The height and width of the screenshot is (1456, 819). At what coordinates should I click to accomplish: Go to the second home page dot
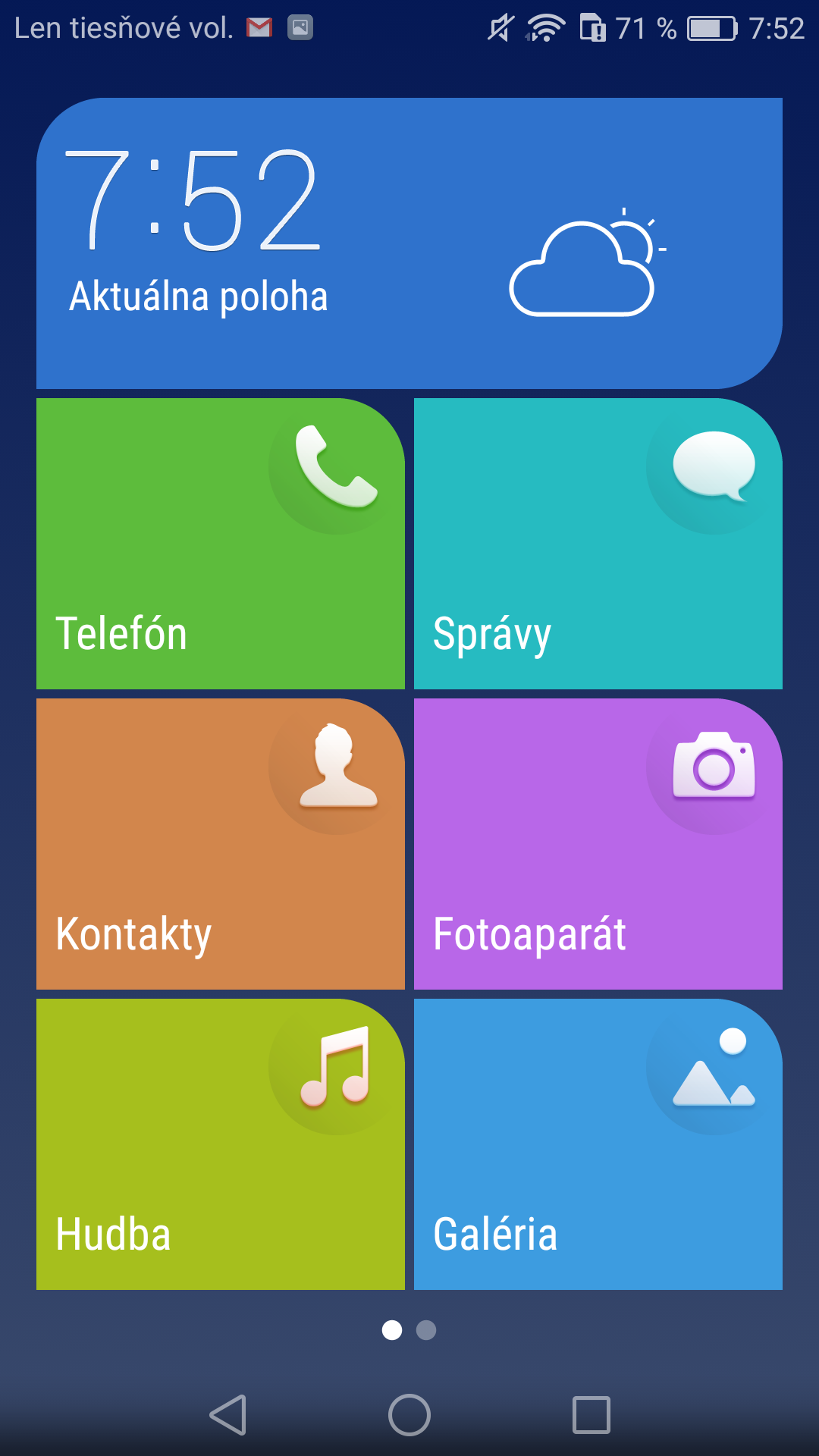tap(426, 1330)
